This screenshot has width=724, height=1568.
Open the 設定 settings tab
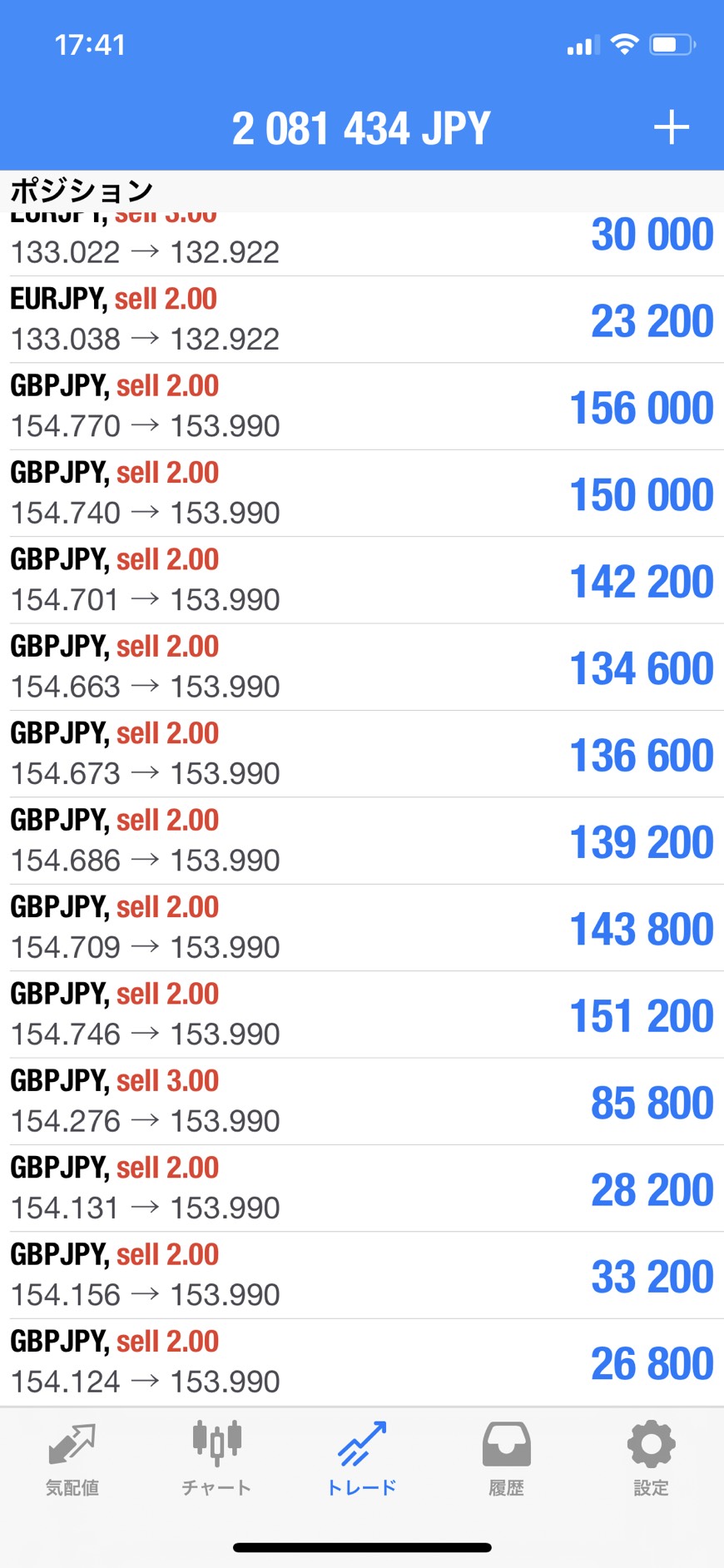[x=651, y=1458]
